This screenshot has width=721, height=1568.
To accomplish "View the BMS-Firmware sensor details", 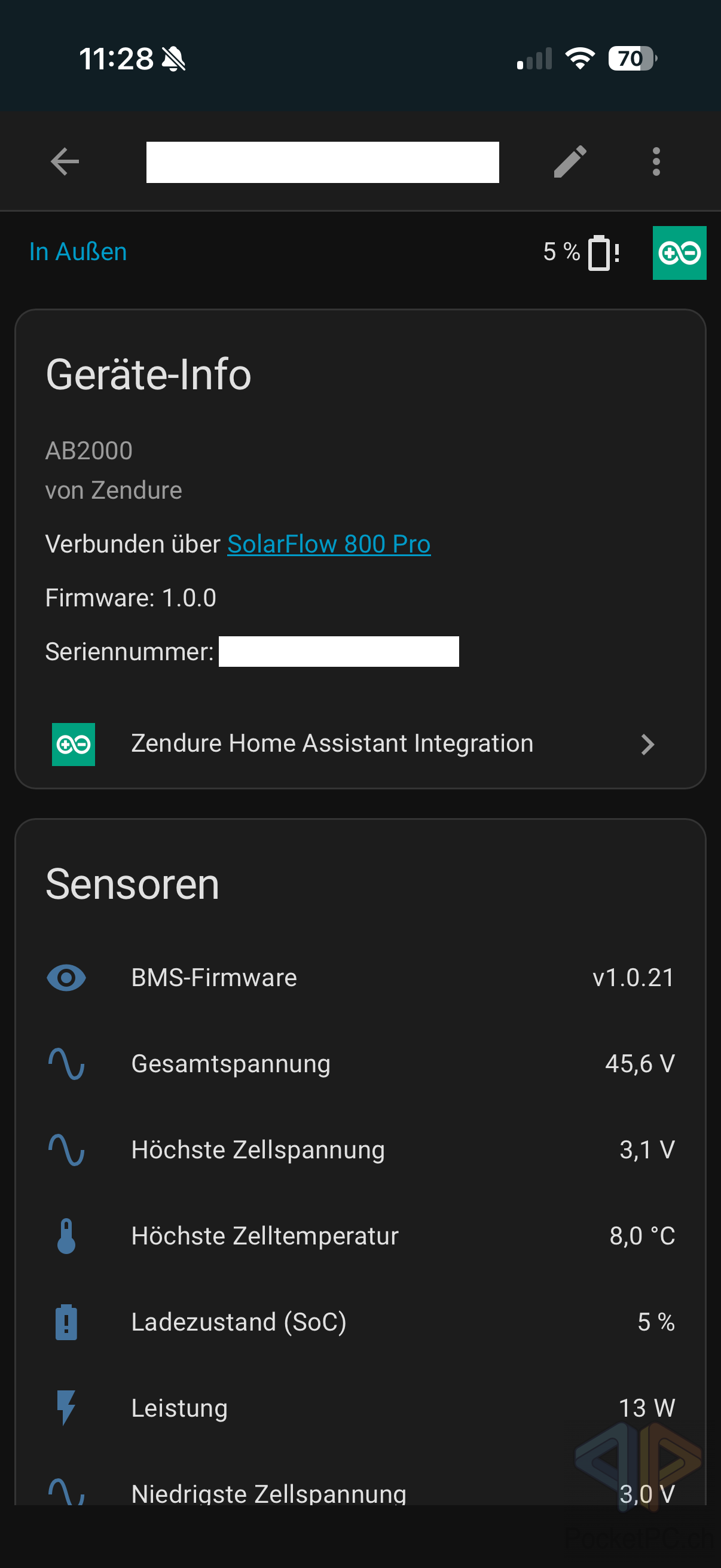I will pos(359,978).
